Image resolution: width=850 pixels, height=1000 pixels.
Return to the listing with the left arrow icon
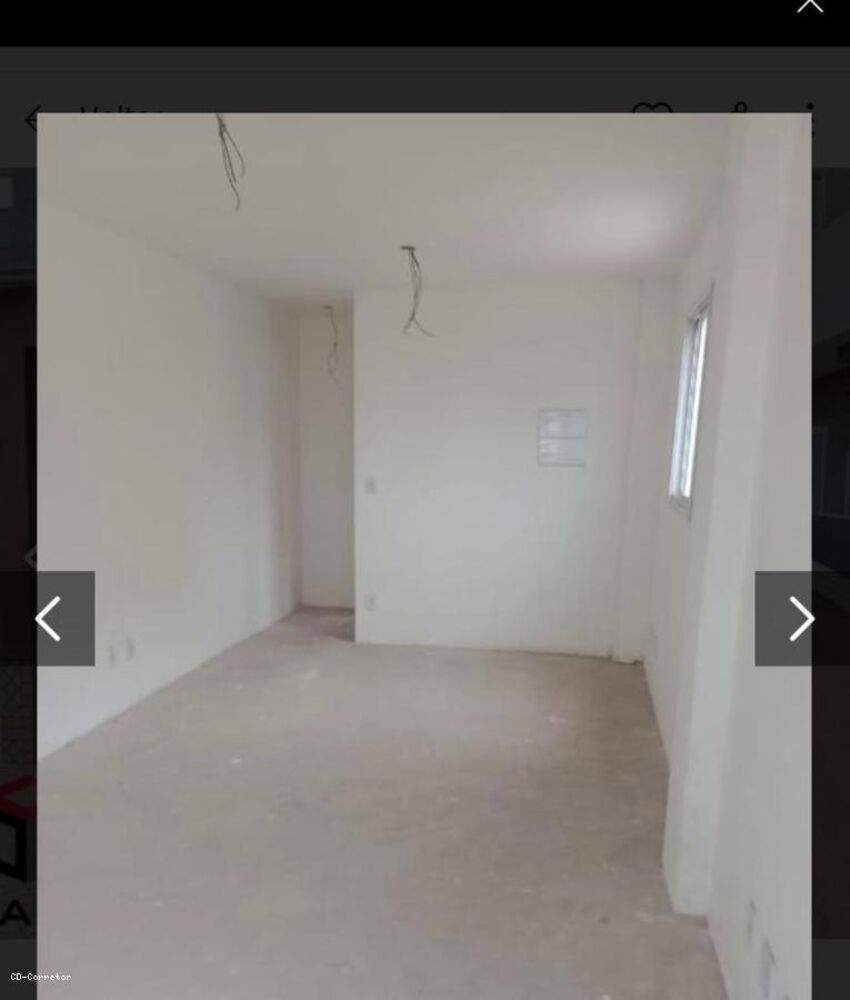point(33,118)
